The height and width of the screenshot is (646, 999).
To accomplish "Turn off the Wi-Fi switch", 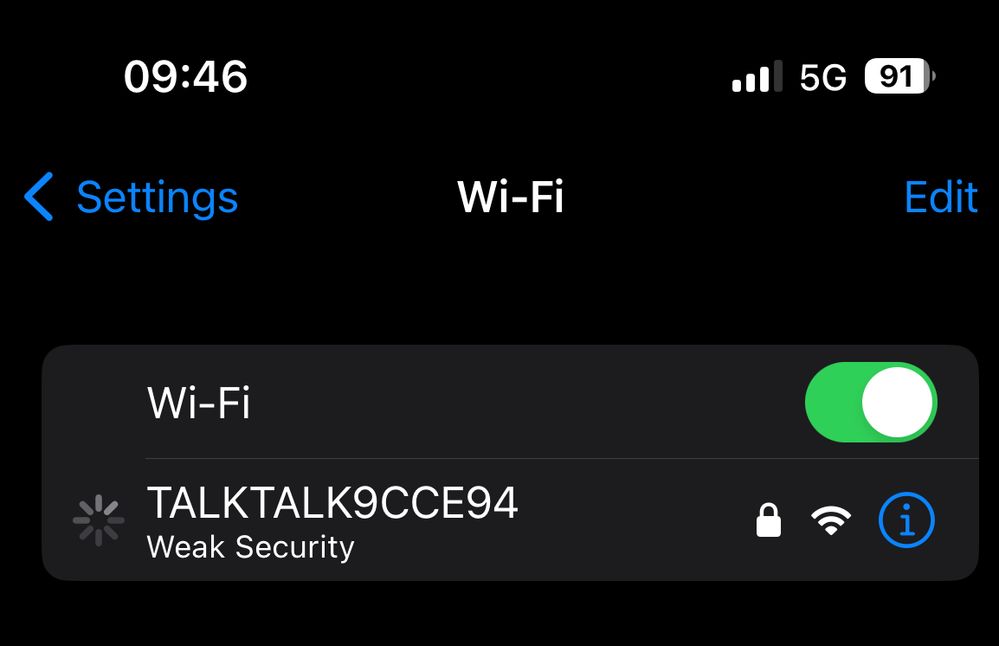I will (870, 402).
